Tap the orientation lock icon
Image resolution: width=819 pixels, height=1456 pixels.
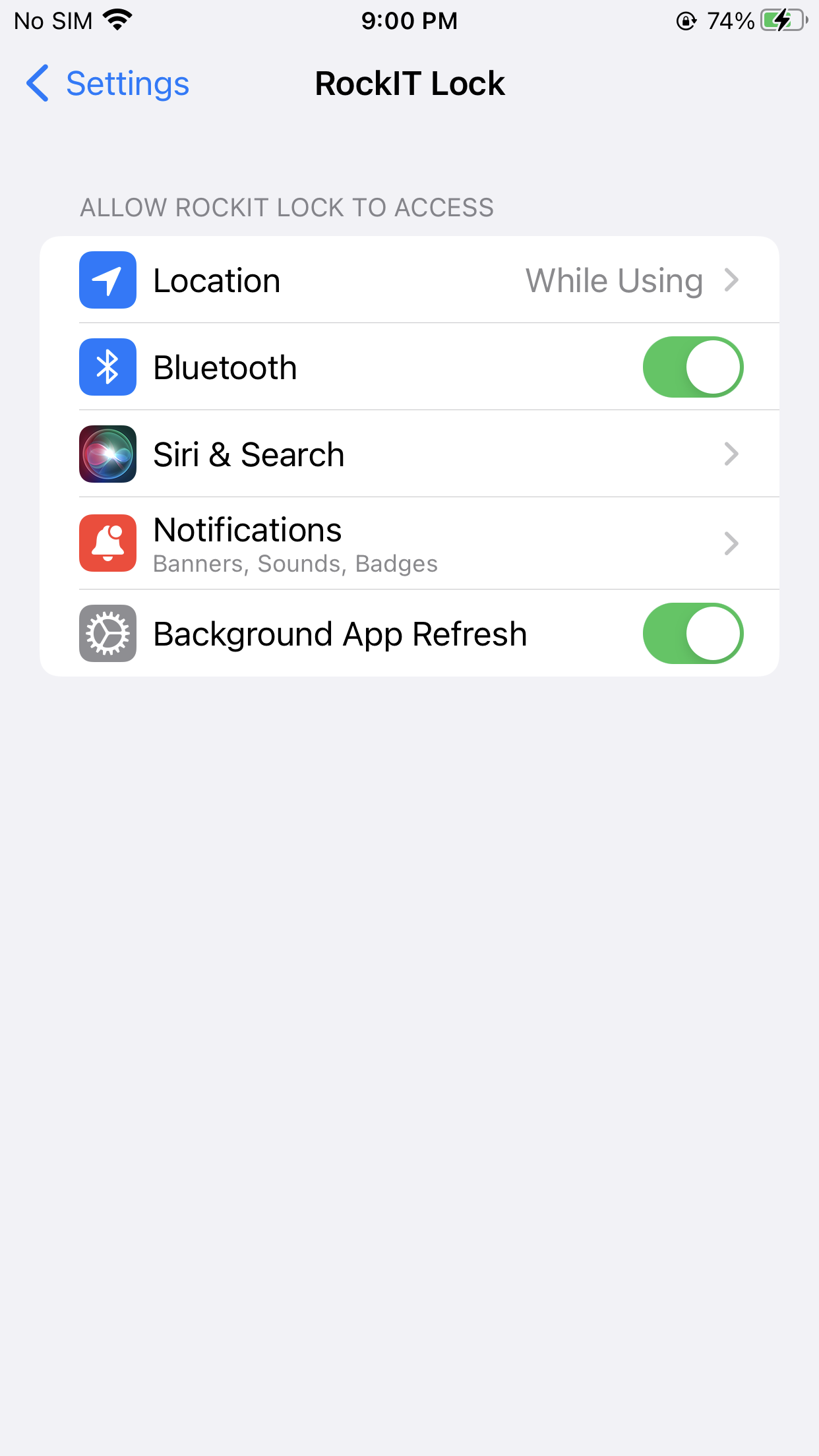686,20
